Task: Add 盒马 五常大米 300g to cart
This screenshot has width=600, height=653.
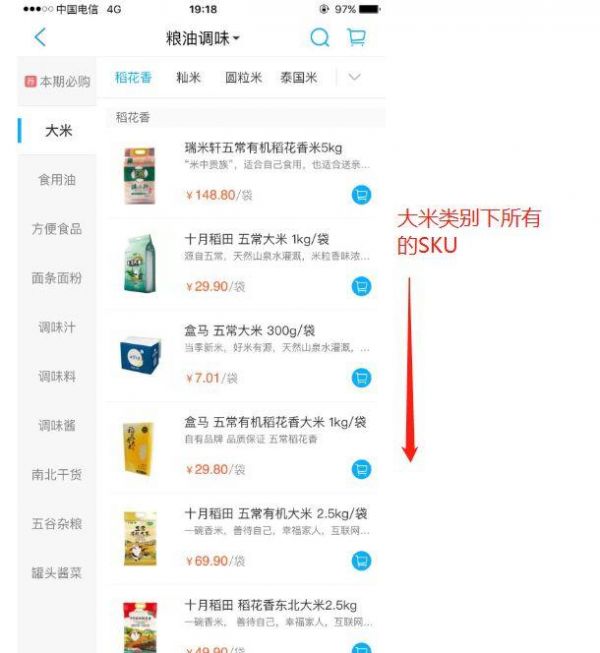Action: (x=361, y=378)
